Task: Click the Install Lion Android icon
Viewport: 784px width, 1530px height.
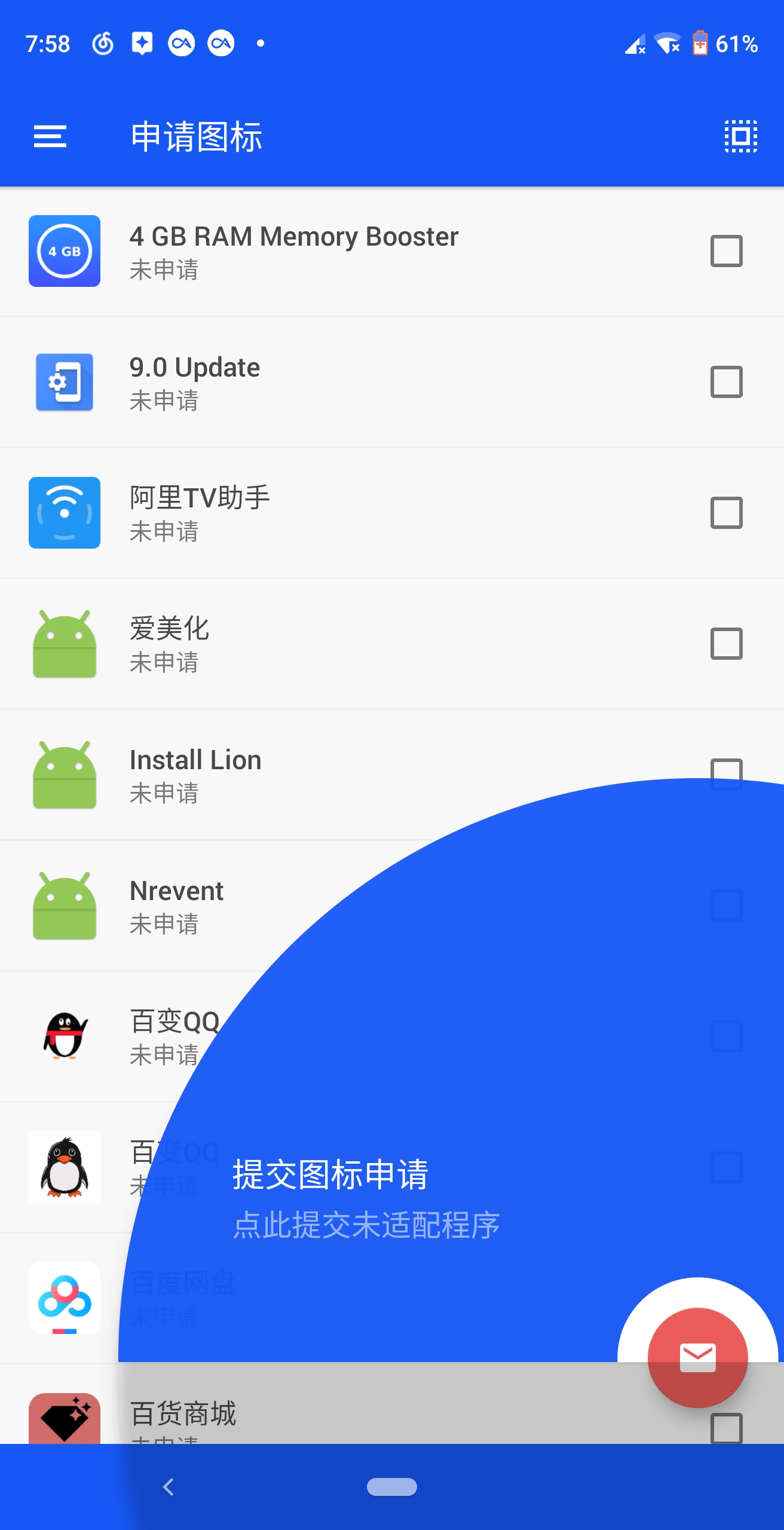Action: pos(64,775)
